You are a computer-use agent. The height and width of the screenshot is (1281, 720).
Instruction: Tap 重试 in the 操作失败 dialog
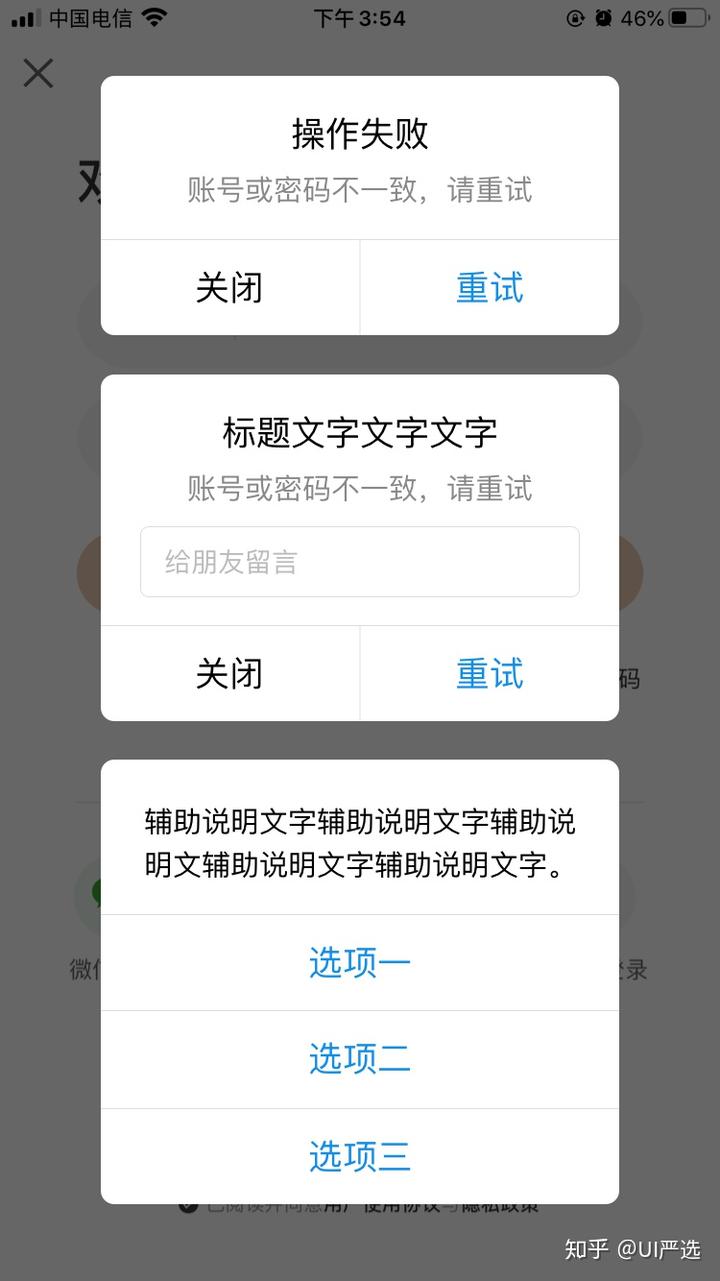click(x=489, y=288)
